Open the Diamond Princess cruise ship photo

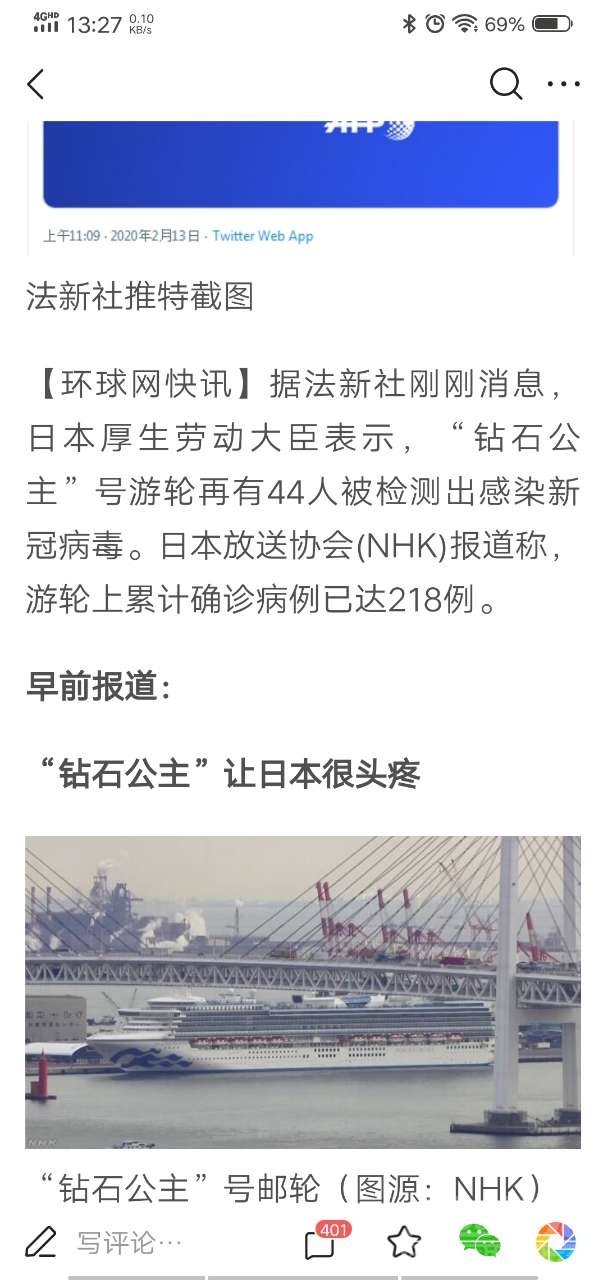(x=303, y=991)
